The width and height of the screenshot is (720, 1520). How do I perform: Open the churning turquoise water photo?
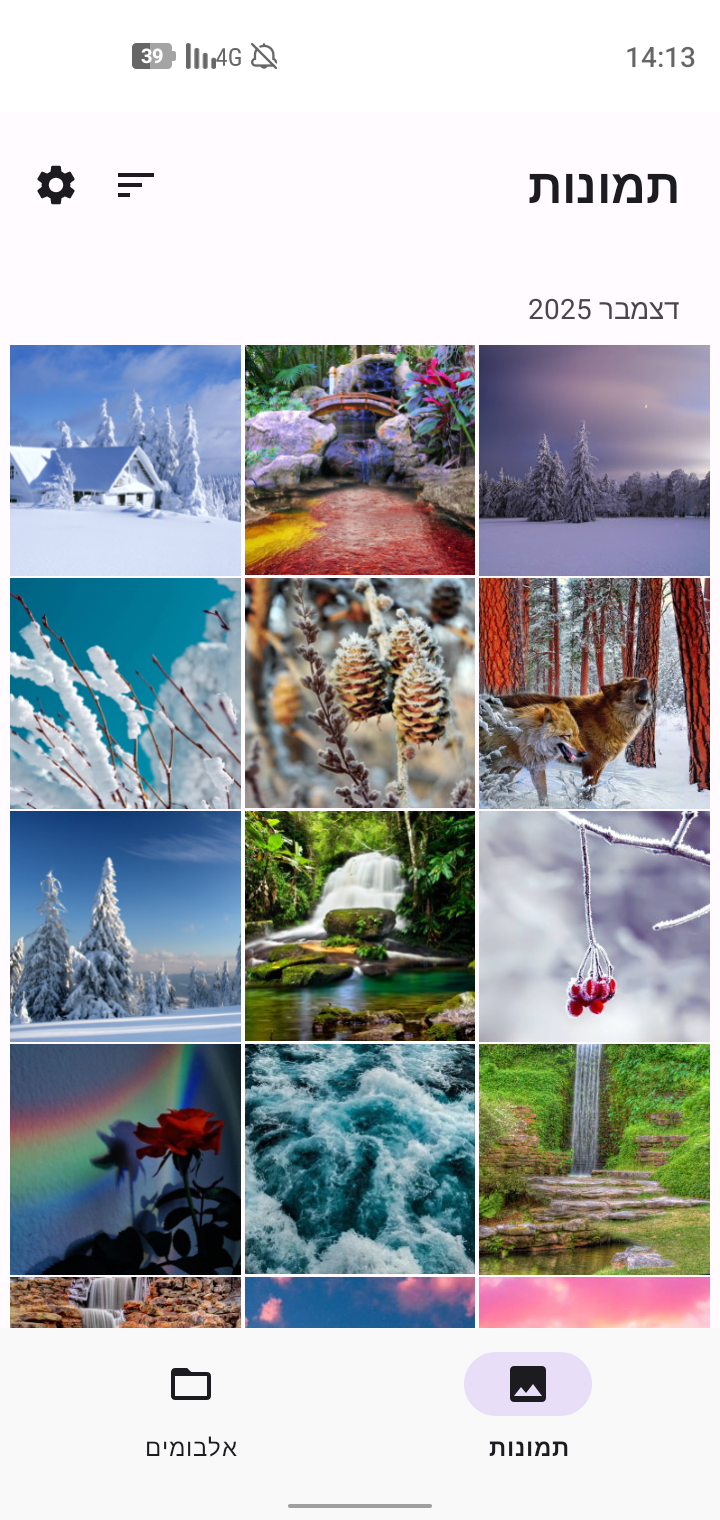click(x=360, y=1159)
